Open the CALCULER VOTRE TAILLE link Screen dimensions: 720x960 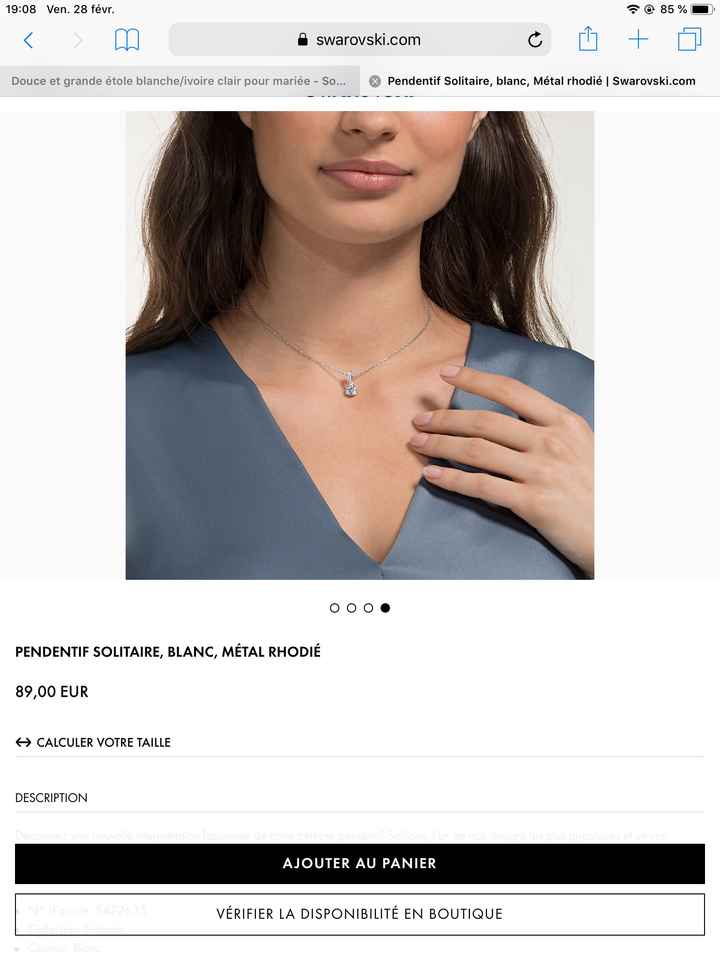click(x=103, y=743)
